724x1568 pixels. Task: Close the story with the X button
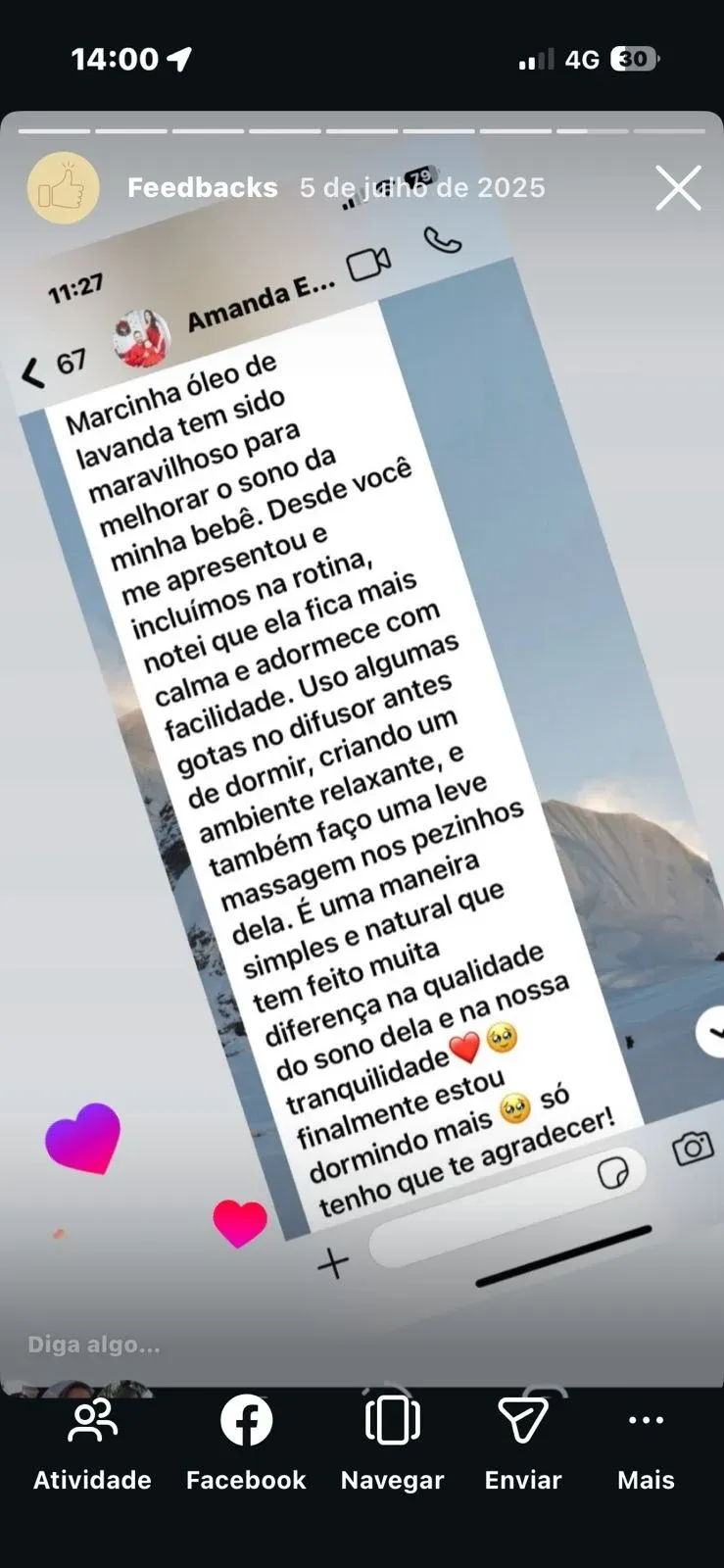coord(678,187)
